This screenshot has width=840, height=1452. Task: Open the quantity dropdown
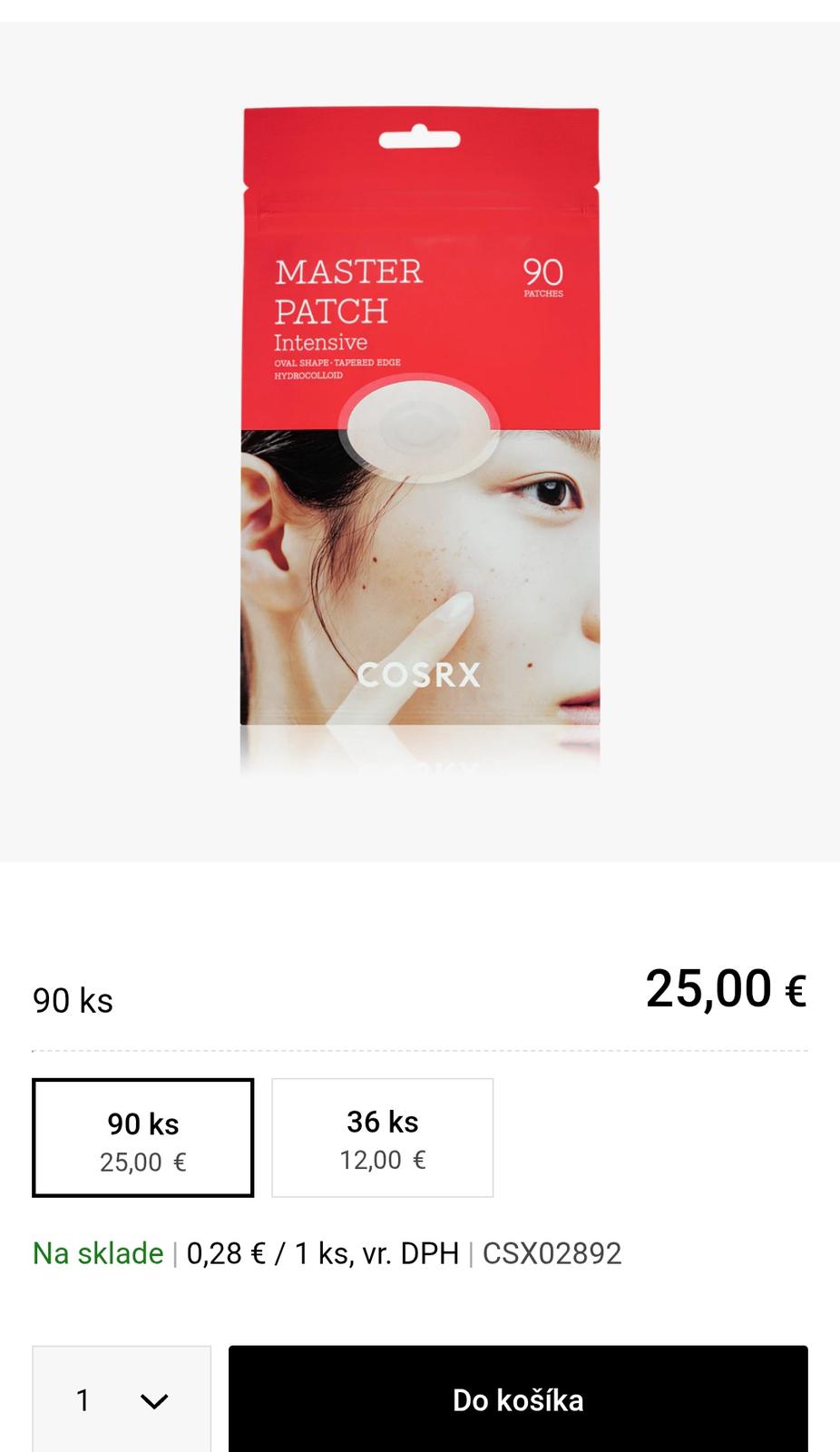point(122,1399)
